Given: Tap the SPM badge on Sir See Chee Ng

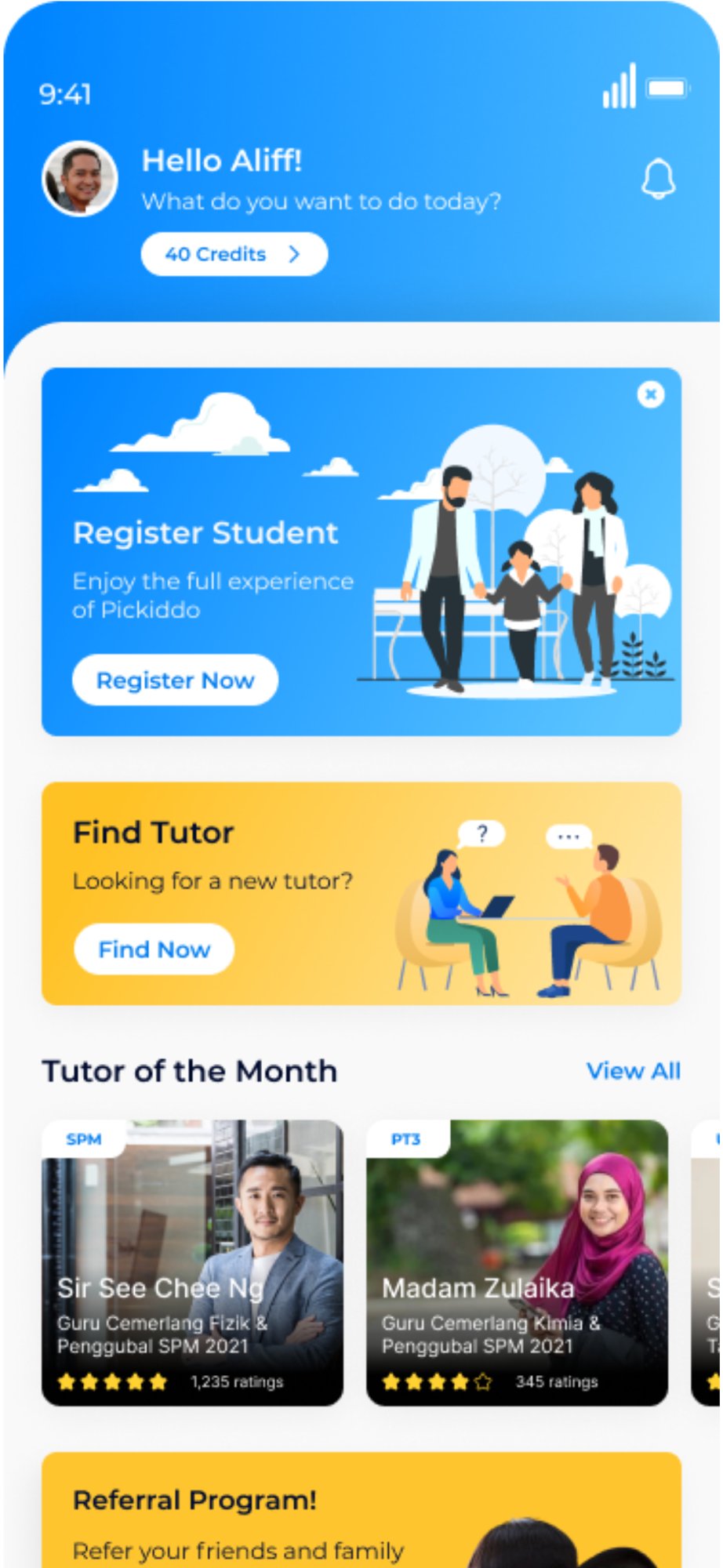Looking at the screenshot, I should pyautogui.click(x=83, y=1138).
